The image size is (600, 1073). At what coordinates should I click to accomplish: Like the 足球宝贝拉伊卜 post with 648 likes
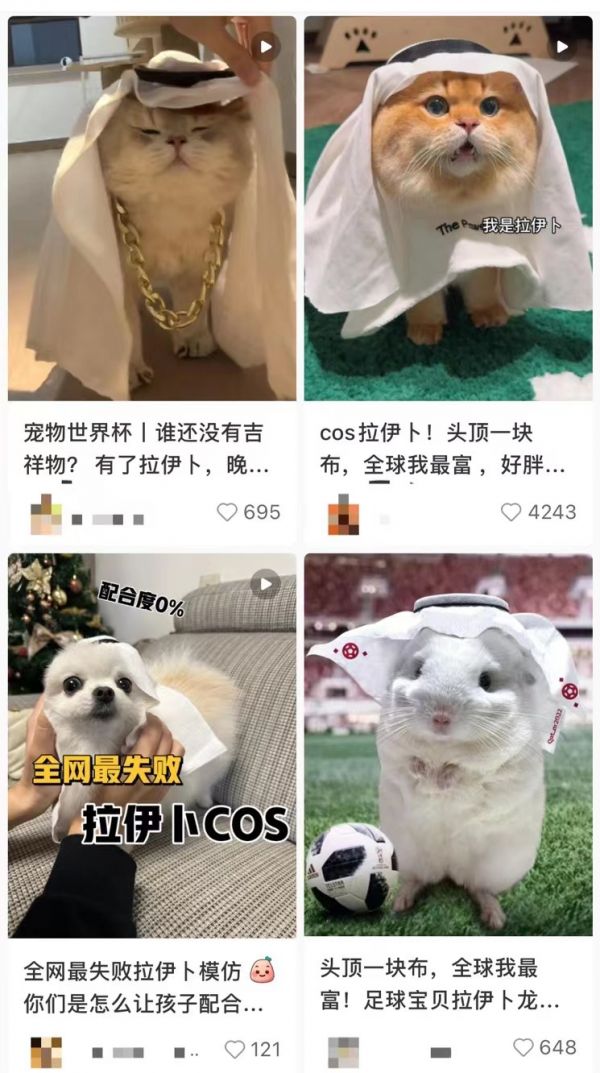[524, 1048]
